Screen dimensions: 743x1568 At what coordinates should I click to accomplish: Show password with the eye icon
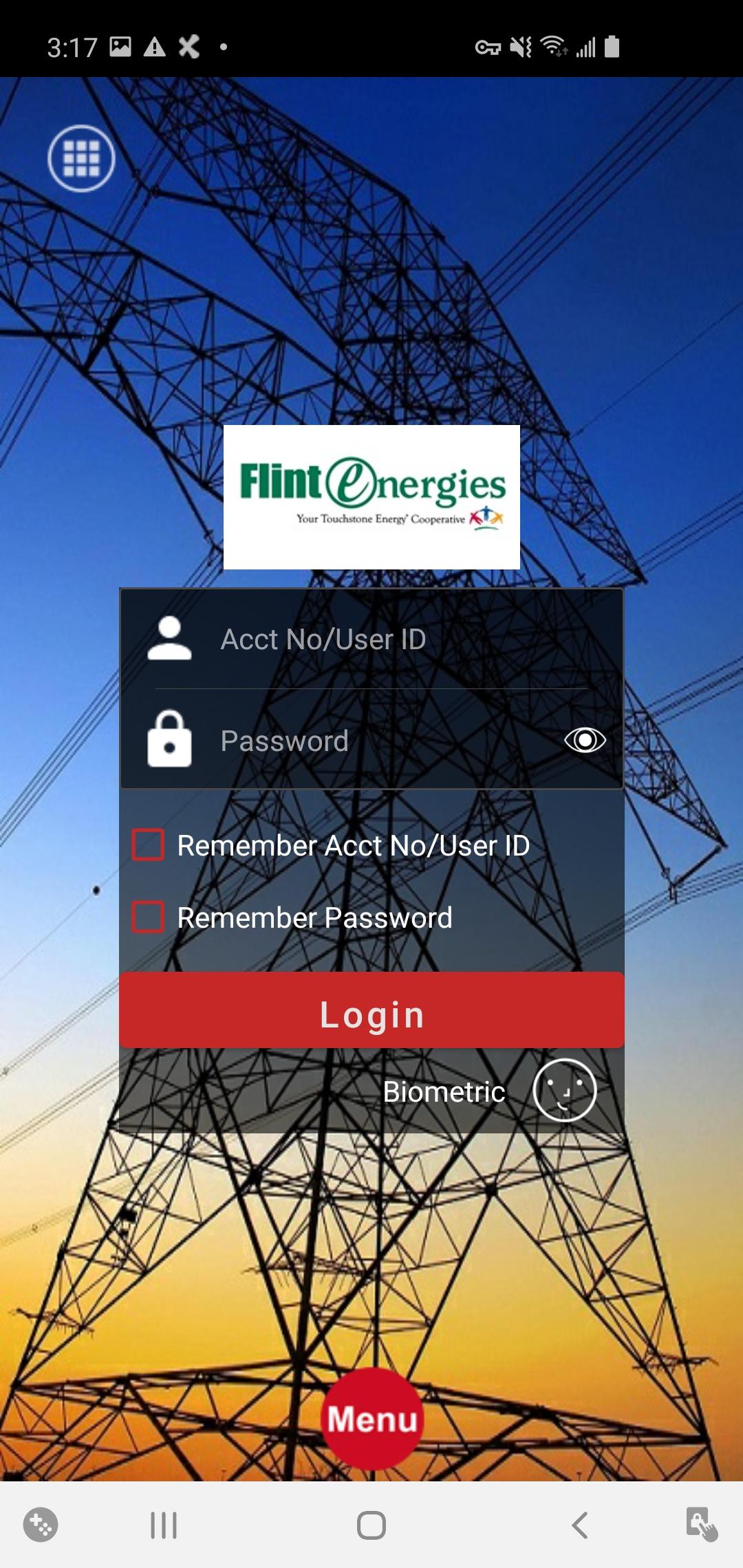pos(585,740)
